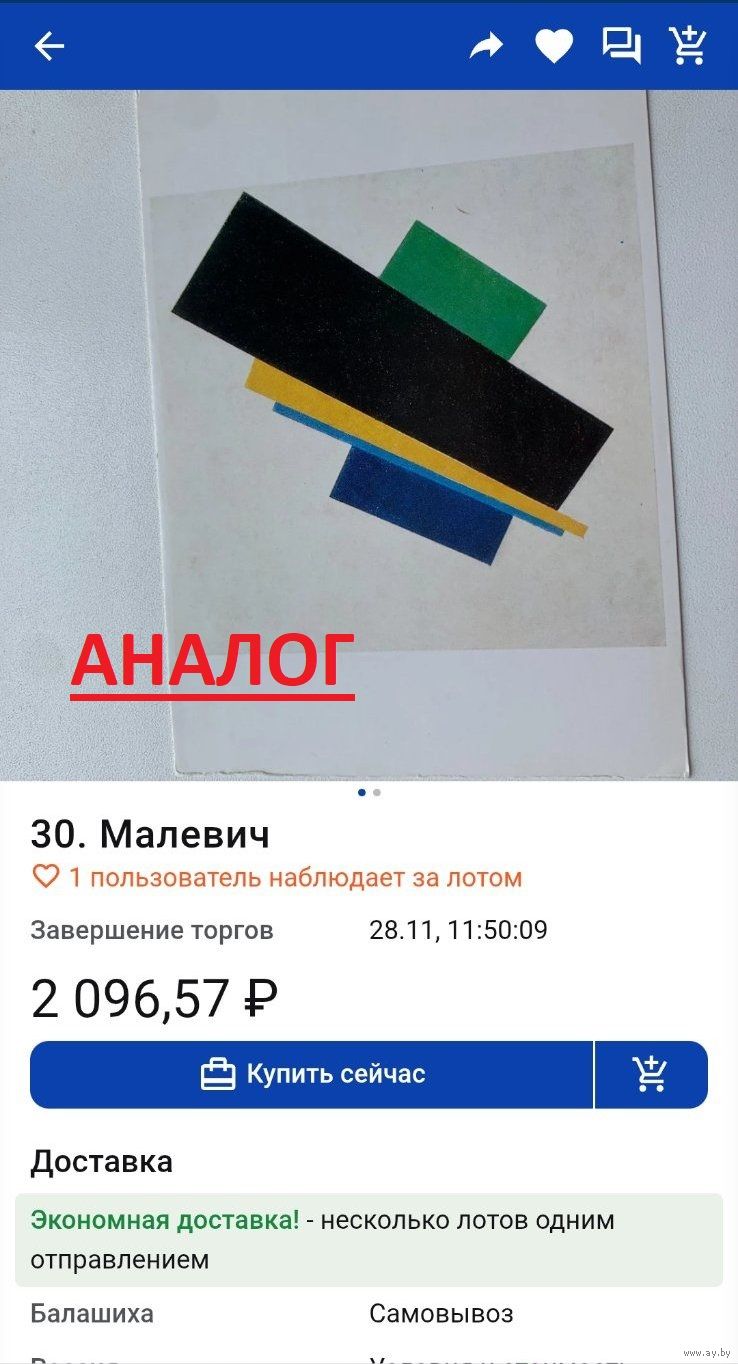Add the lot to favorites
The image size is (738, 1364).
tap(553, 46)
